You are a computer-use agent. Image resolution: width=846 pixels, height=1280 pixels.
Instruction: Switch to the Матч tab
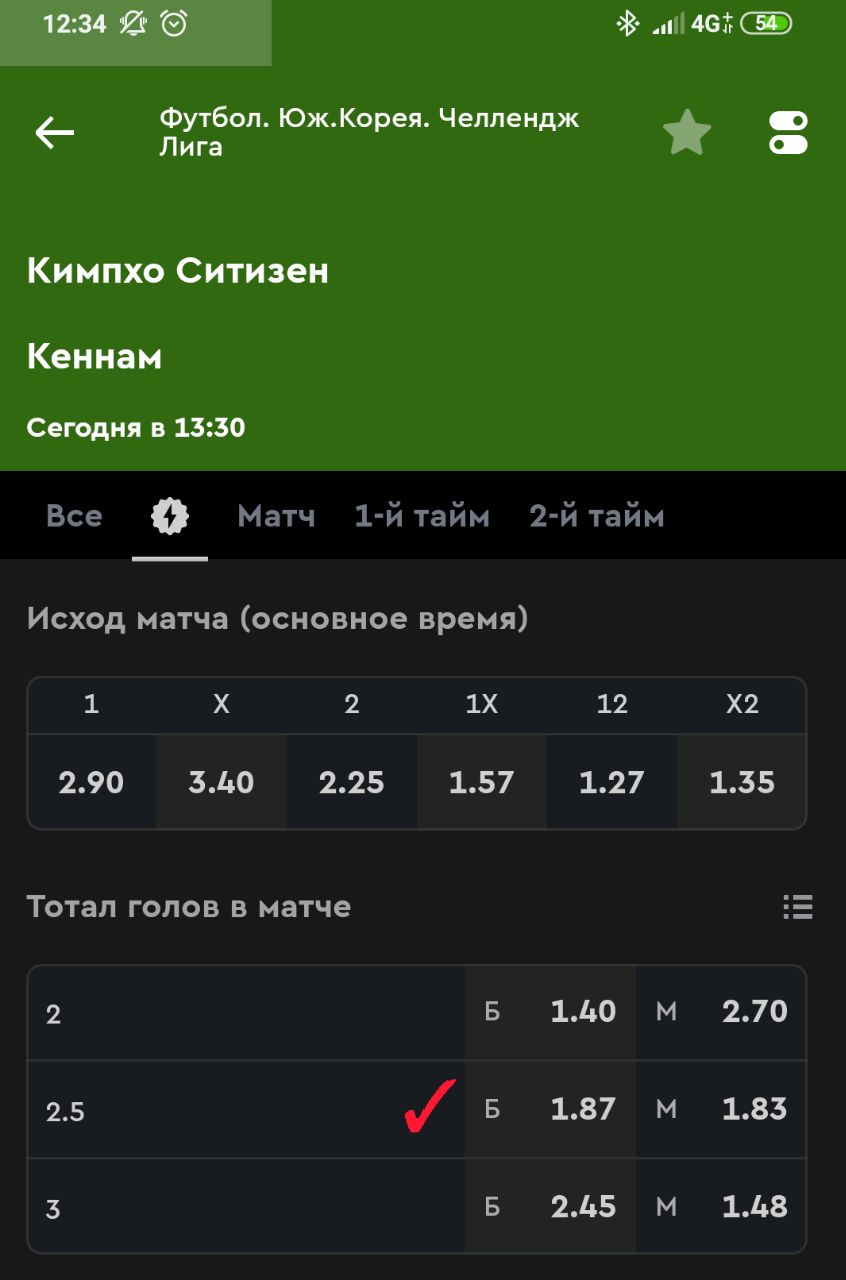pos(276,516)
